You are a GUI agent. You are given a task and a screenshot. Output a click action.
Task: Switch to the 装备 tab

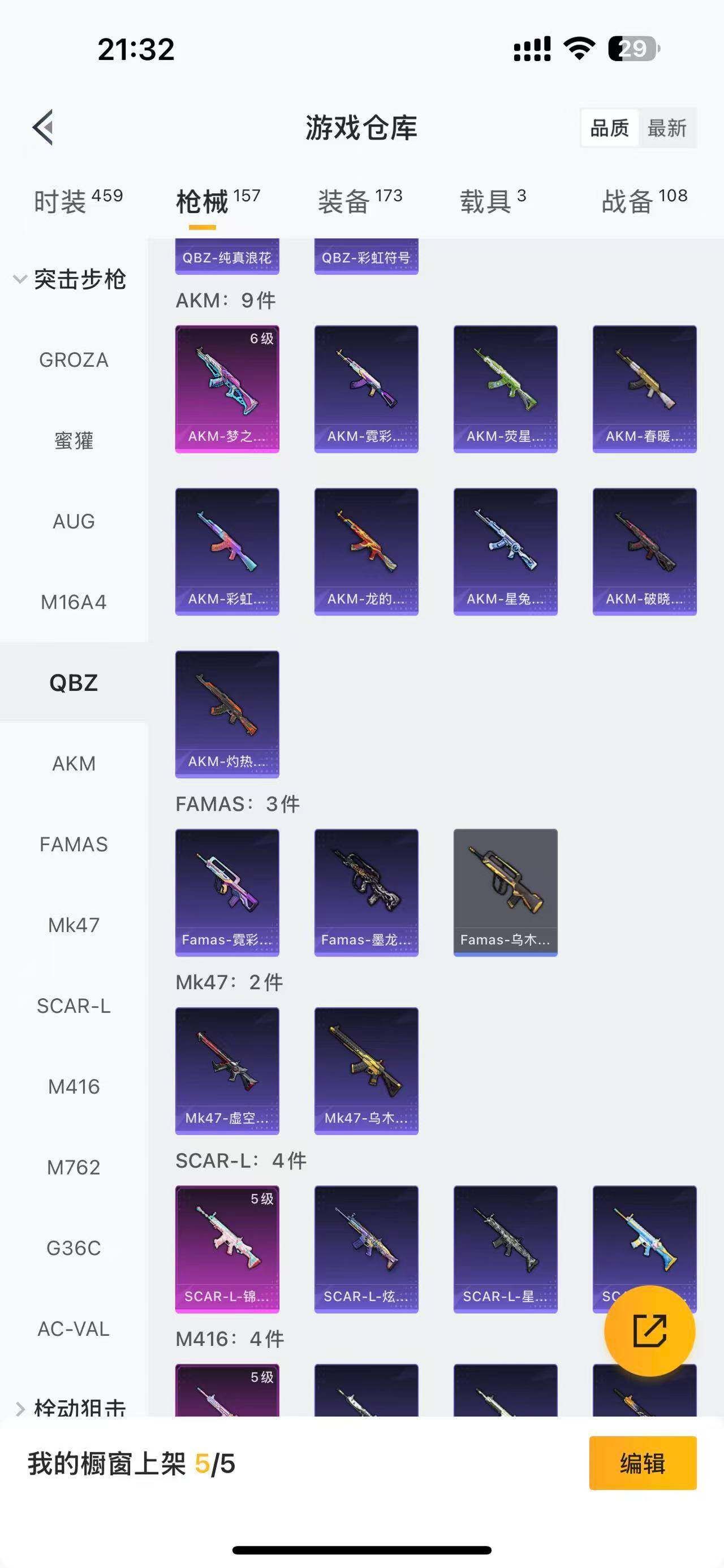click(x=360, y=201)
